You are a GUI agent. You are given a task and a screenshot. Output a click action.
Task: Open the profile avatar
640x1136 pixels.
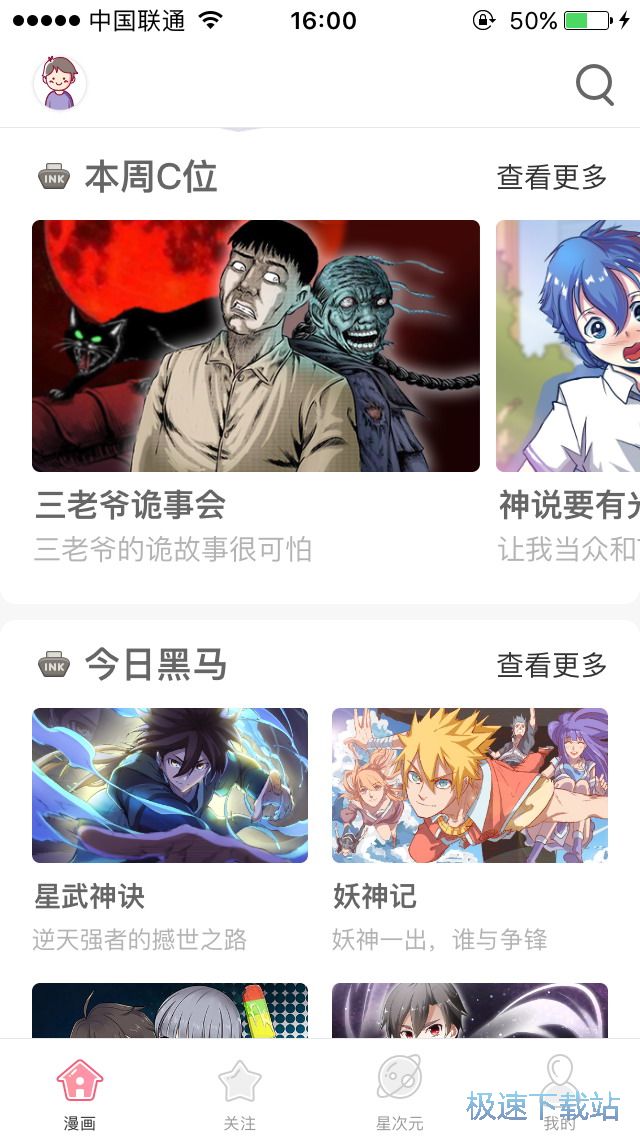60,83
